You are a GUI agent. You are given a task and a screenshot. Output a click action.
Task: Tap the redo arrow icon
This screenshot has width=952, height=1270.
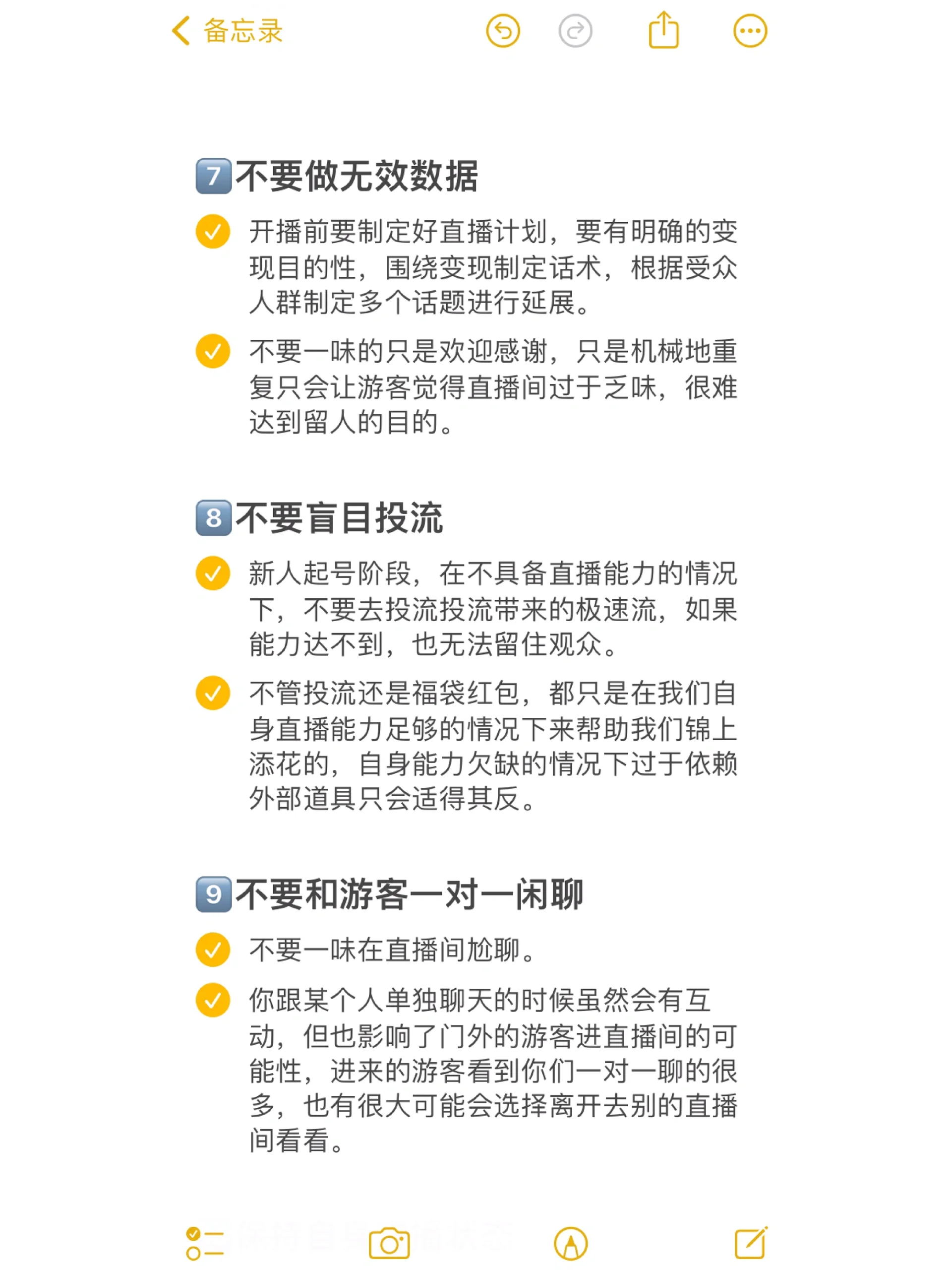point(575,30)
